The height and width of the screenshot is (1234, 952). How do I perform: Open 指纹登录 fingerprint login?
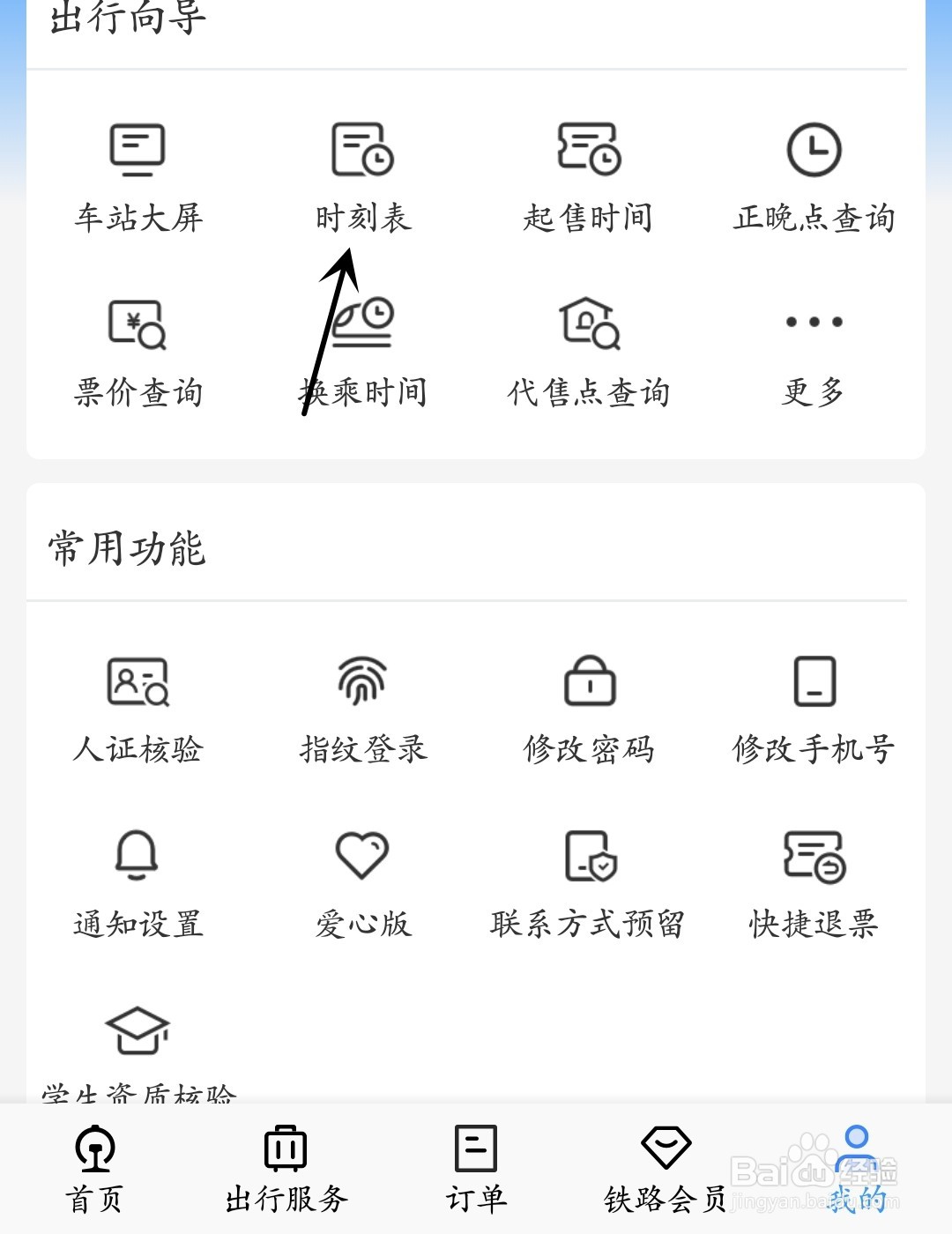coord(362,710)
